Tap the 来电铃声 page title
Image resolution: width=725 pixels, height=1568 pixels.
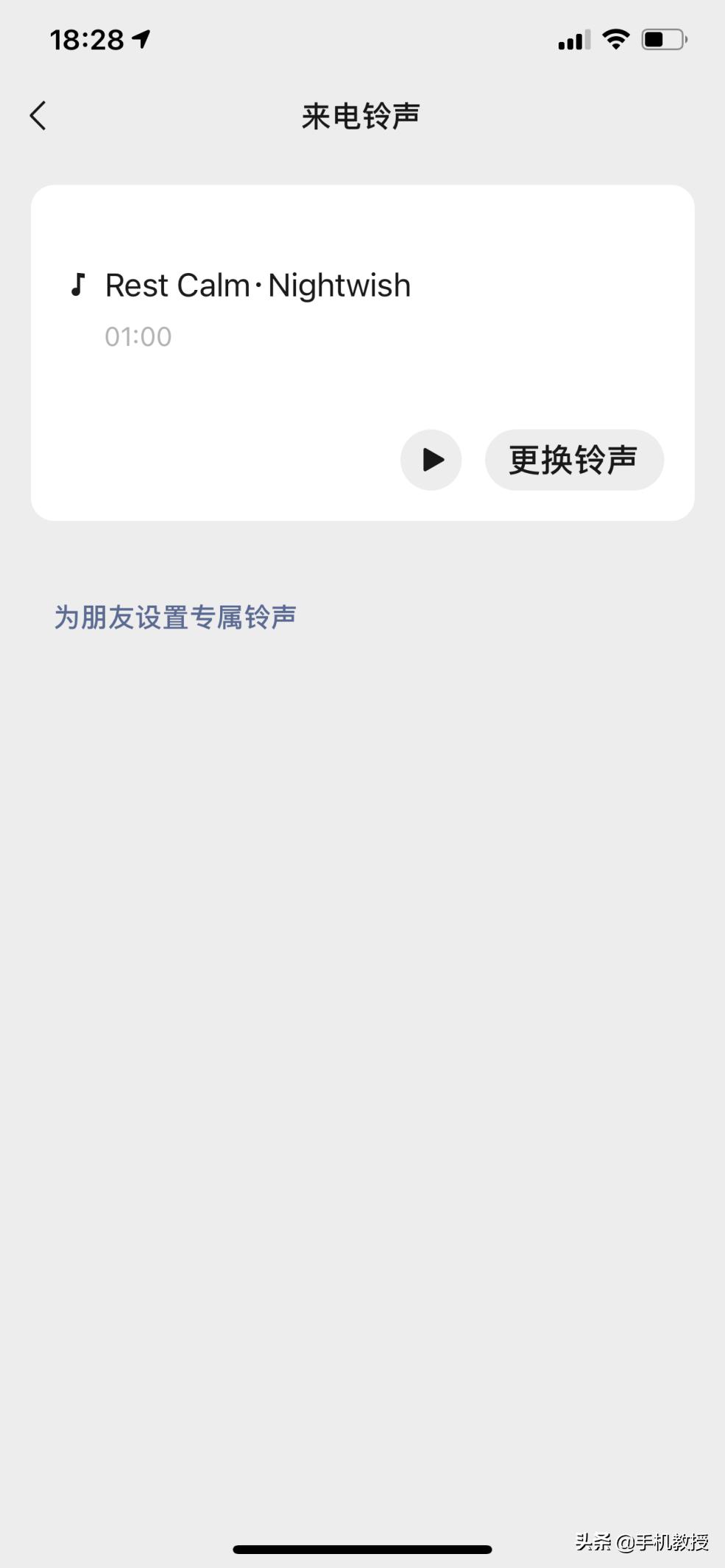pos(362,116)
